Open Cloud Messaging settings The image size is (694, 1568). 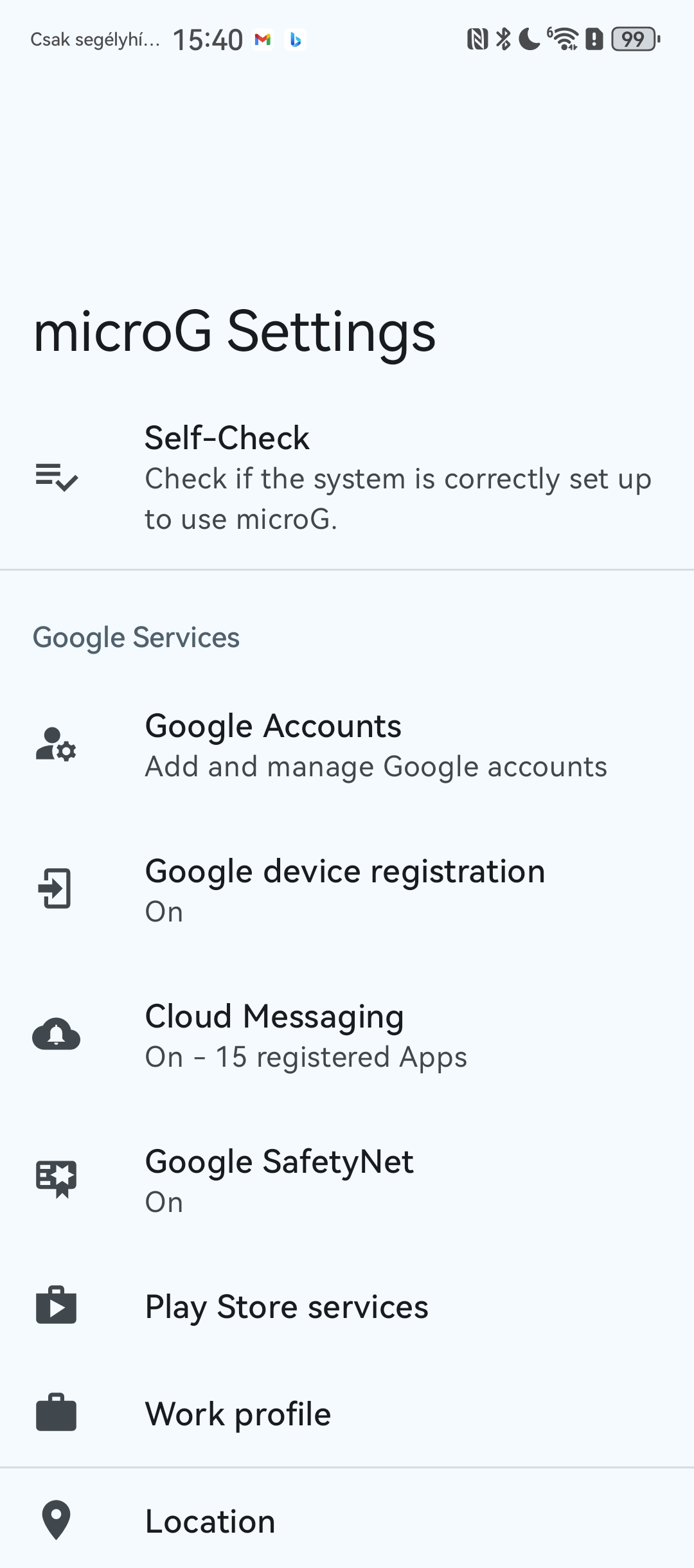[x=347, y=1036]
